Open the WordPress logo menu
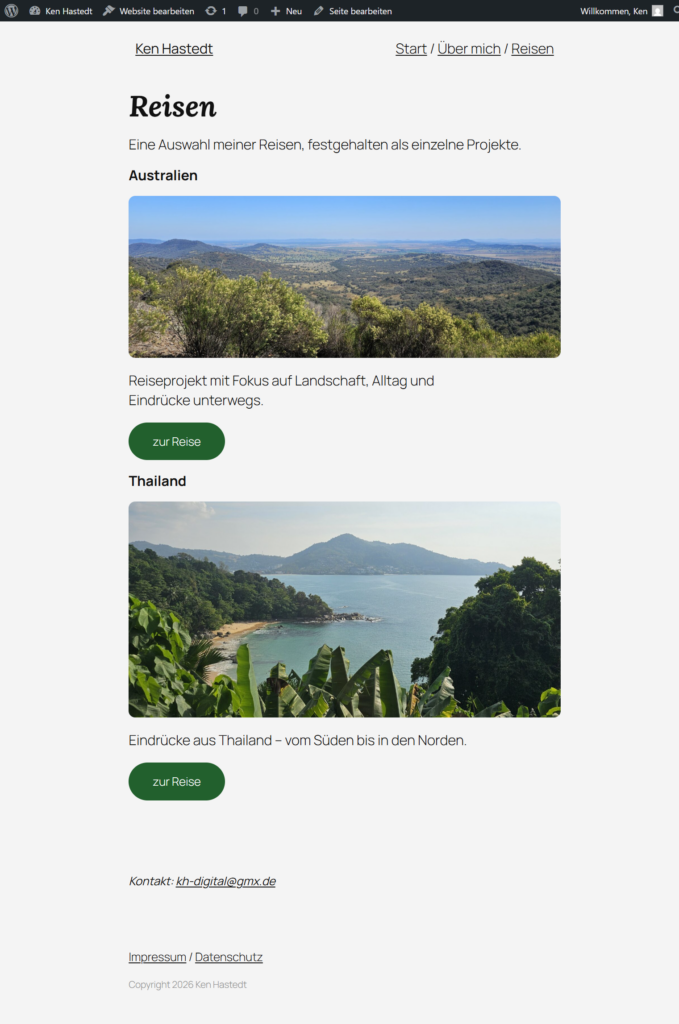The width and height of the screenshot is (679, 1024). pyautogui.click(x=11, y=11)
